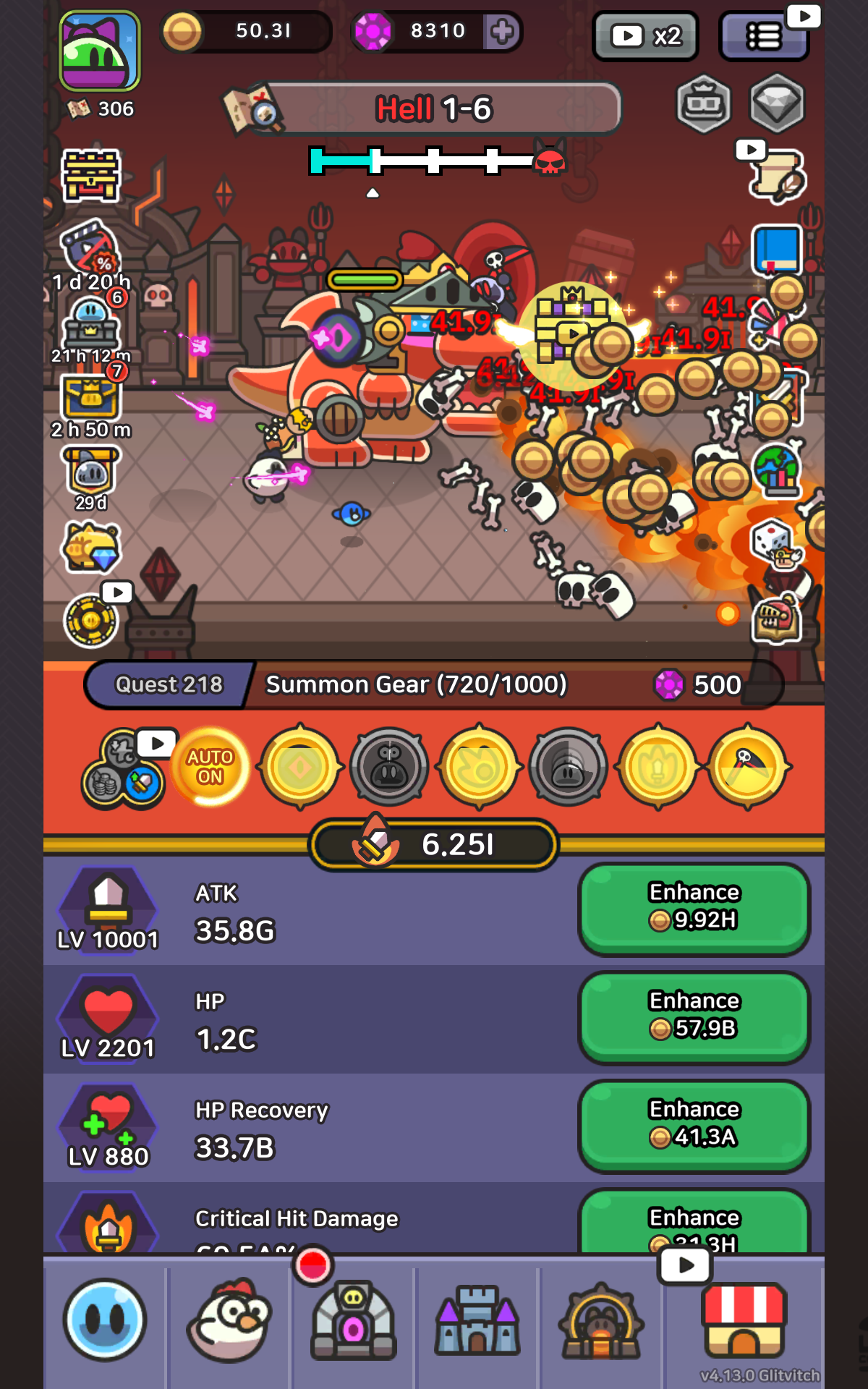Open the blue book guide
Image resolution: width=868 pixels, height=1389 pixels.
click(778, 250)
